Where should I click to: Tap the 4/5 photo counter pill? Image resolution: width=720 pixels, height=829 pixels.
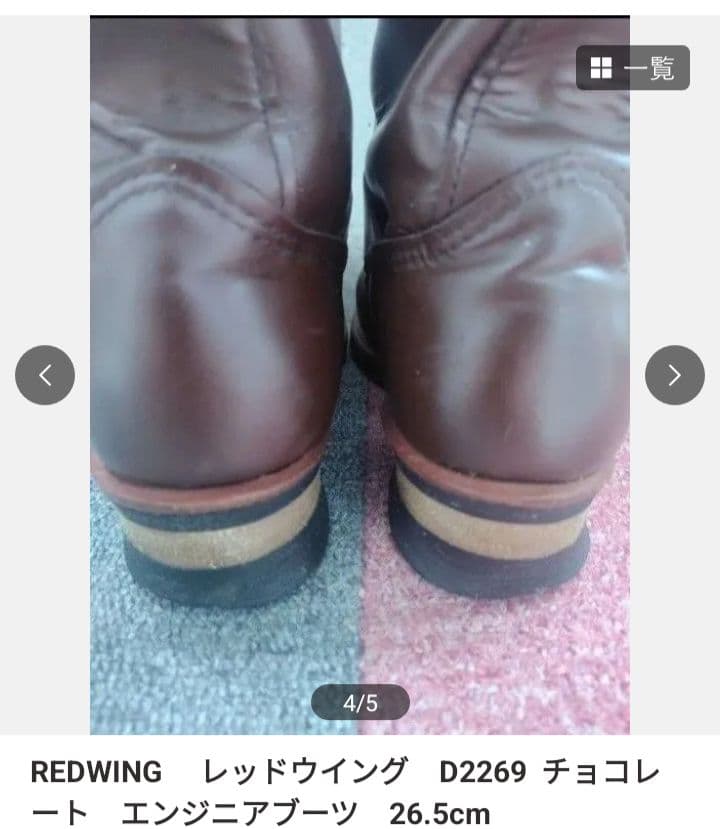359,699
